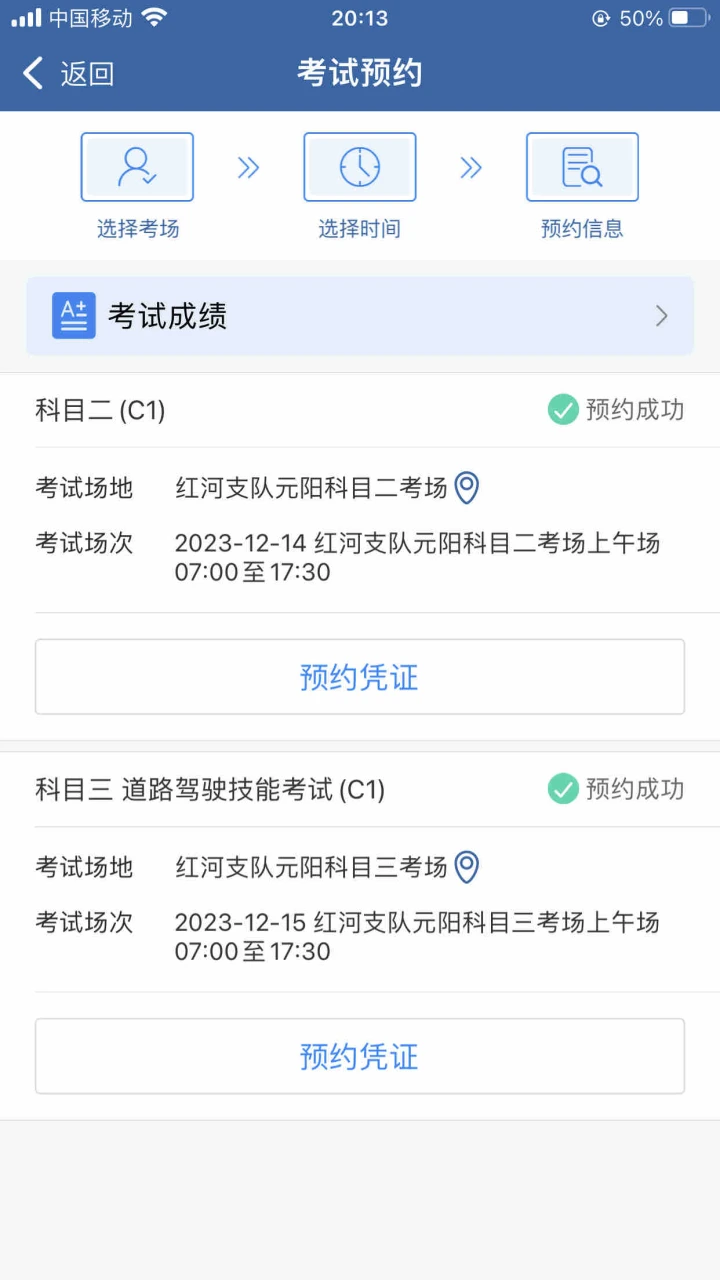Open the 预约信息 step
Screen dimensions: 720x1280
click(582, 187)
